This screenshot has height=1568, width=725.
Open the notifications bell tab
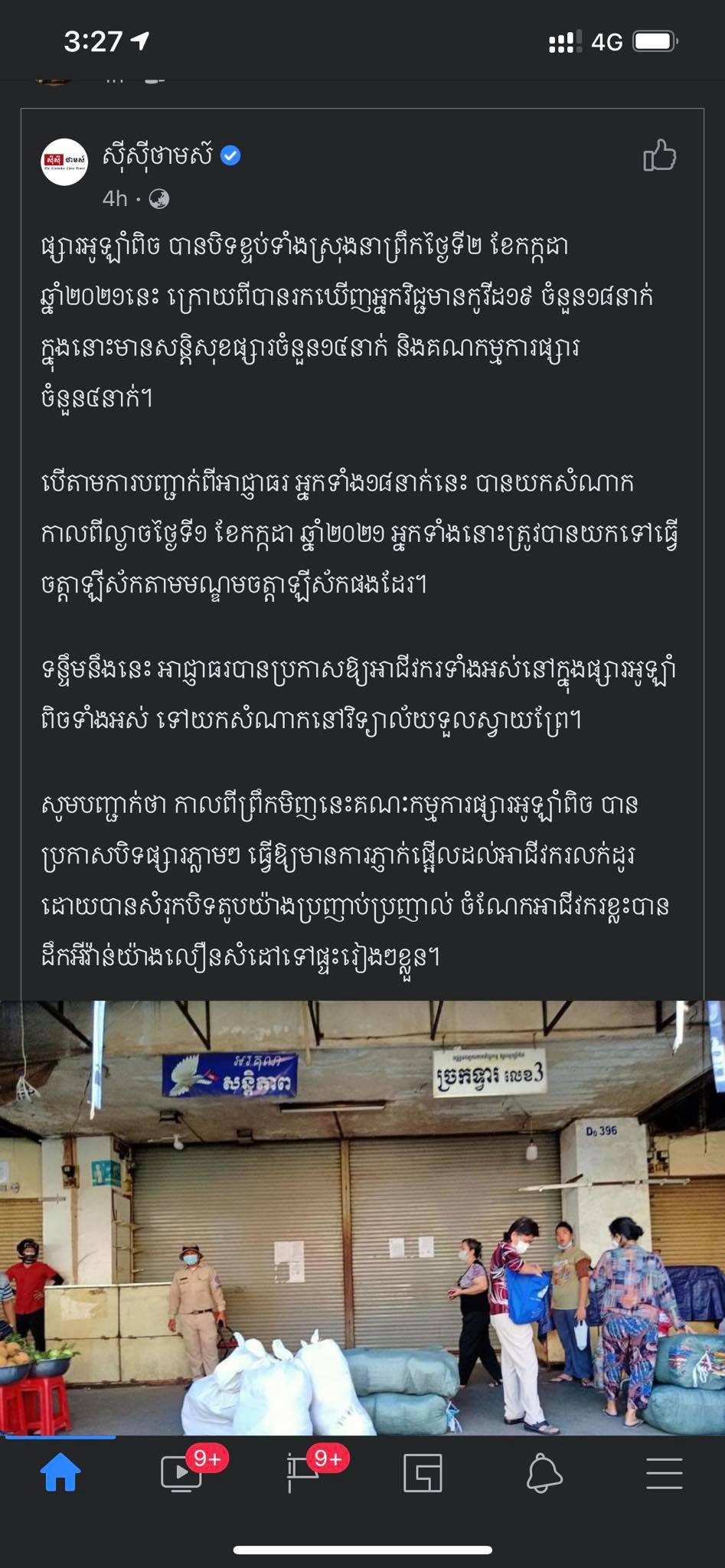pos(544,1472)
